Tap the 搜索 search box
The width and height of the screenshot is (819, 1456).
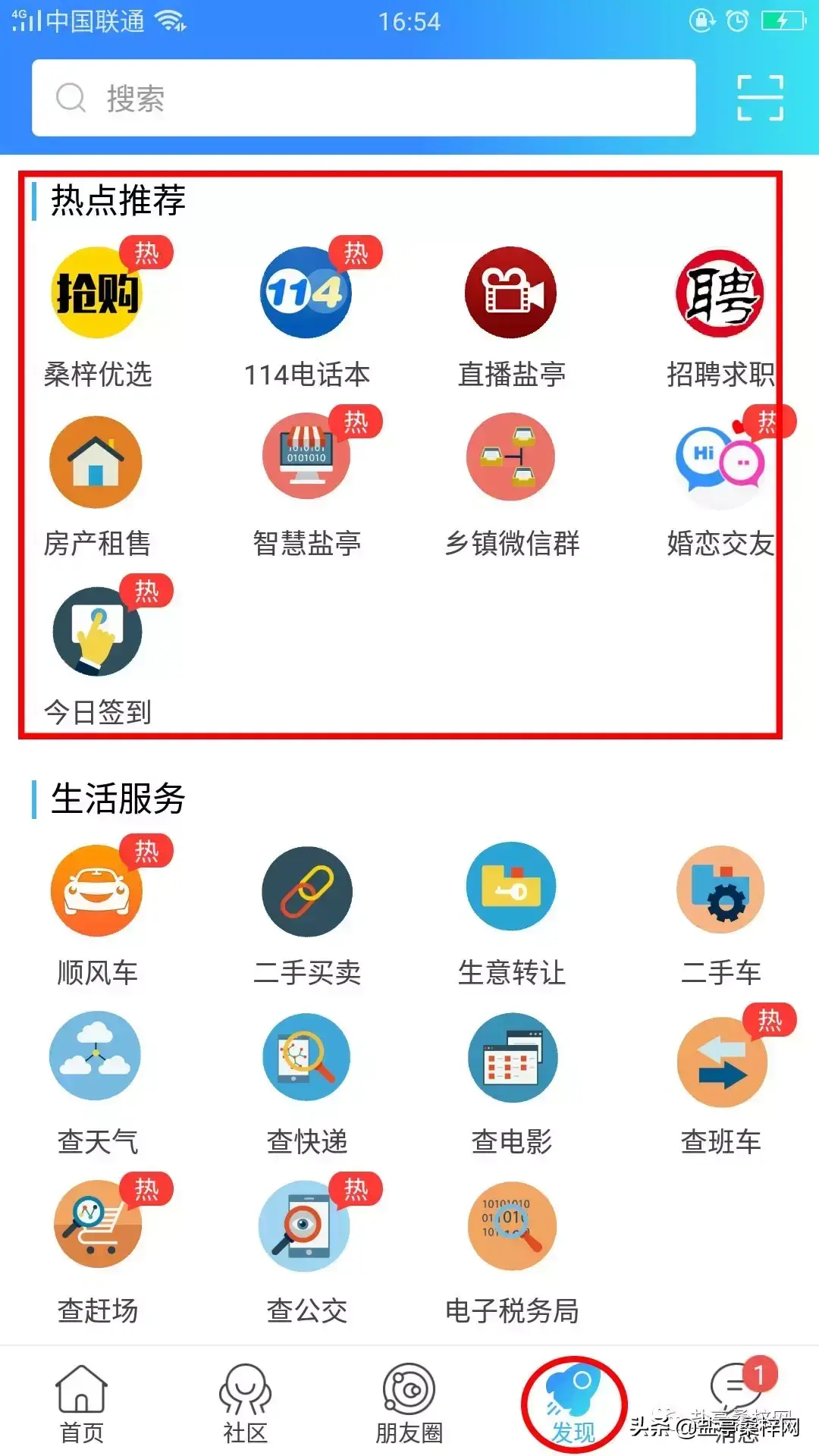363,98
